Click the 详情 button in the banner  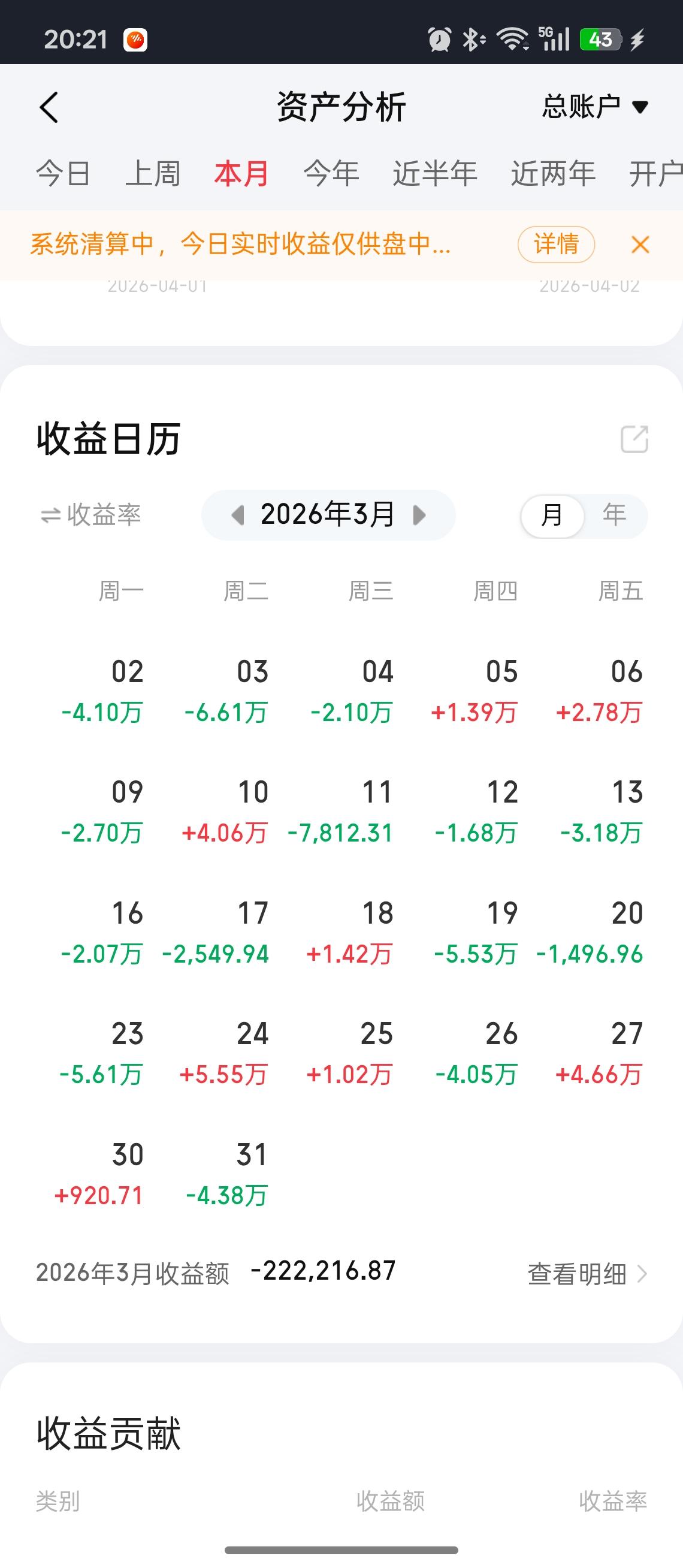(x=557, y=244)
